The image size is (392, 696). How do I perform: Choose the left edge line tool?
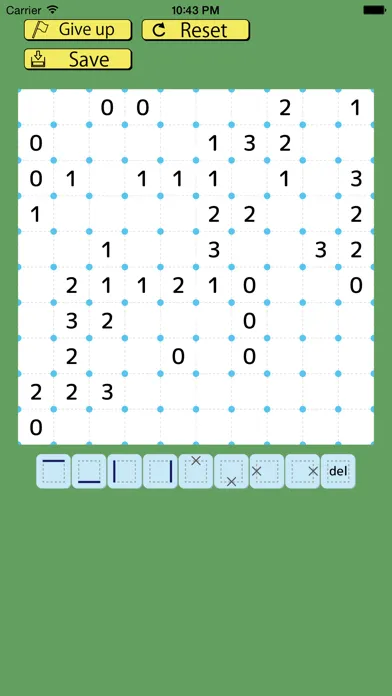pos(124,471)
